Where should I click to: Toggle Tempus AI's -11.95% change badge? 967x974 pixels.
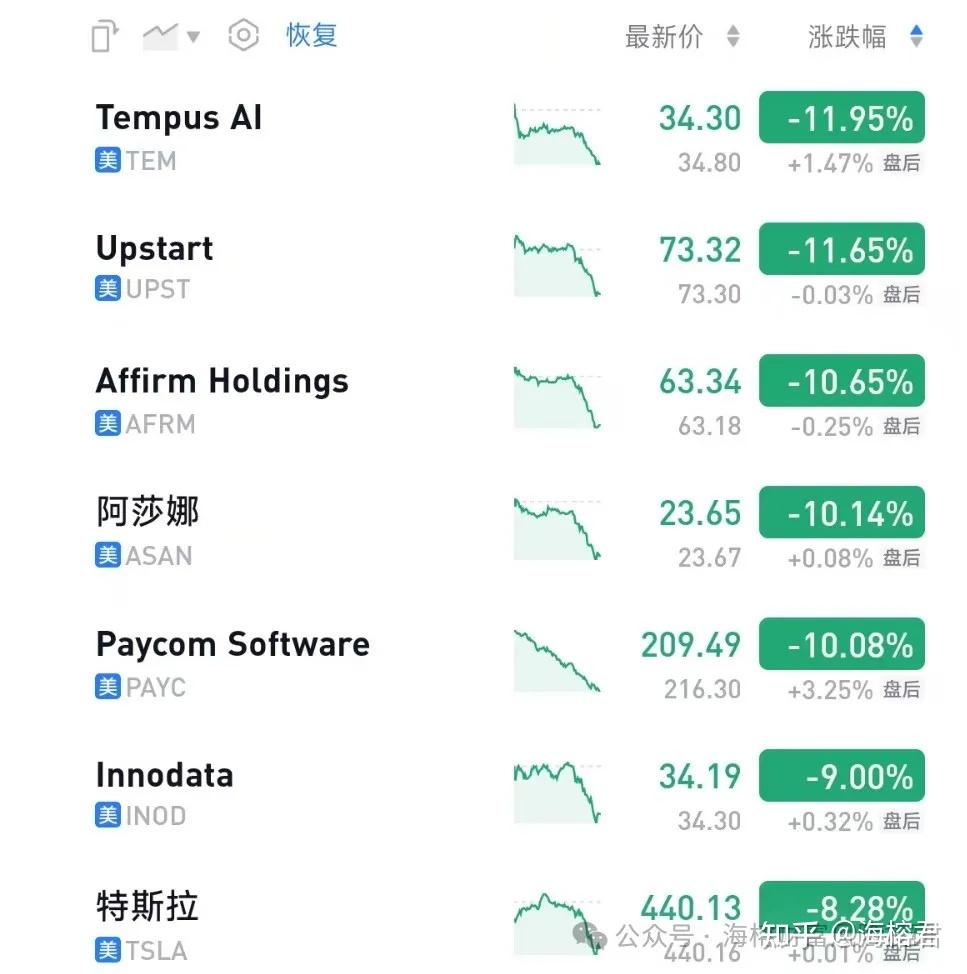[x=841, y=117]
